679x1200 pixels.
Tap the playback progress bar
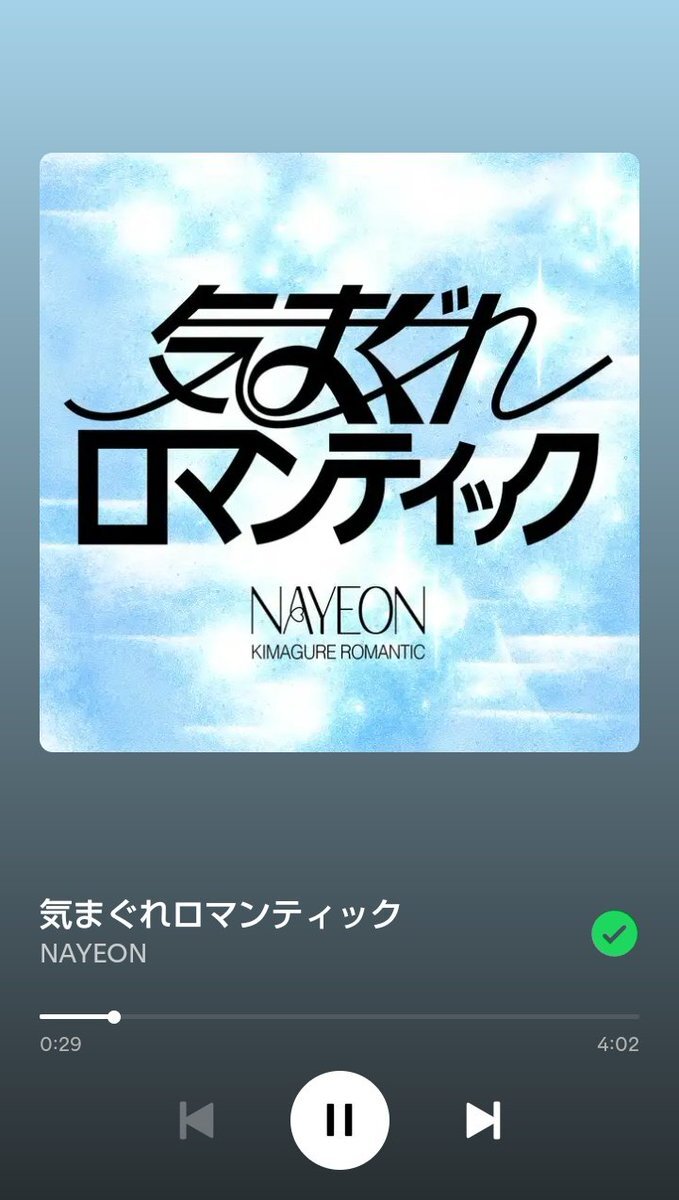339,1016
